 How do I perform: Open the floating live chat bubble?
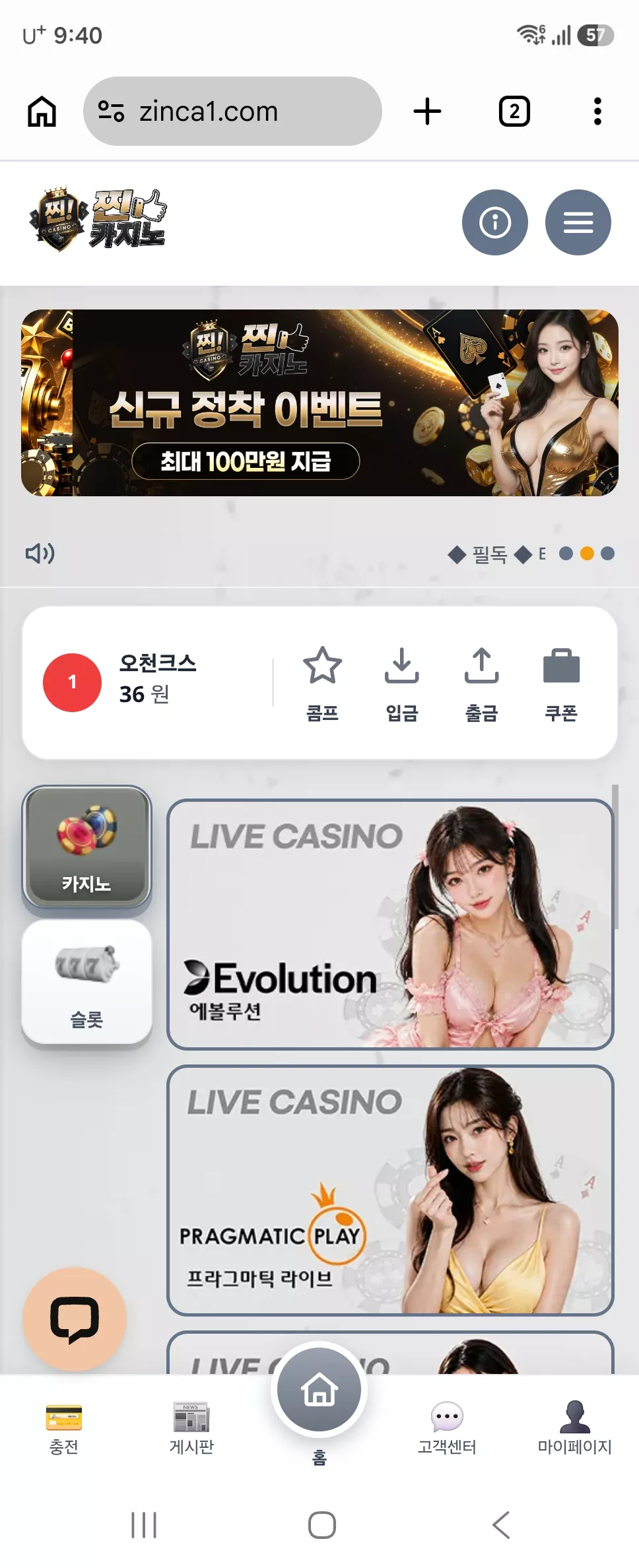(75, 1319)
